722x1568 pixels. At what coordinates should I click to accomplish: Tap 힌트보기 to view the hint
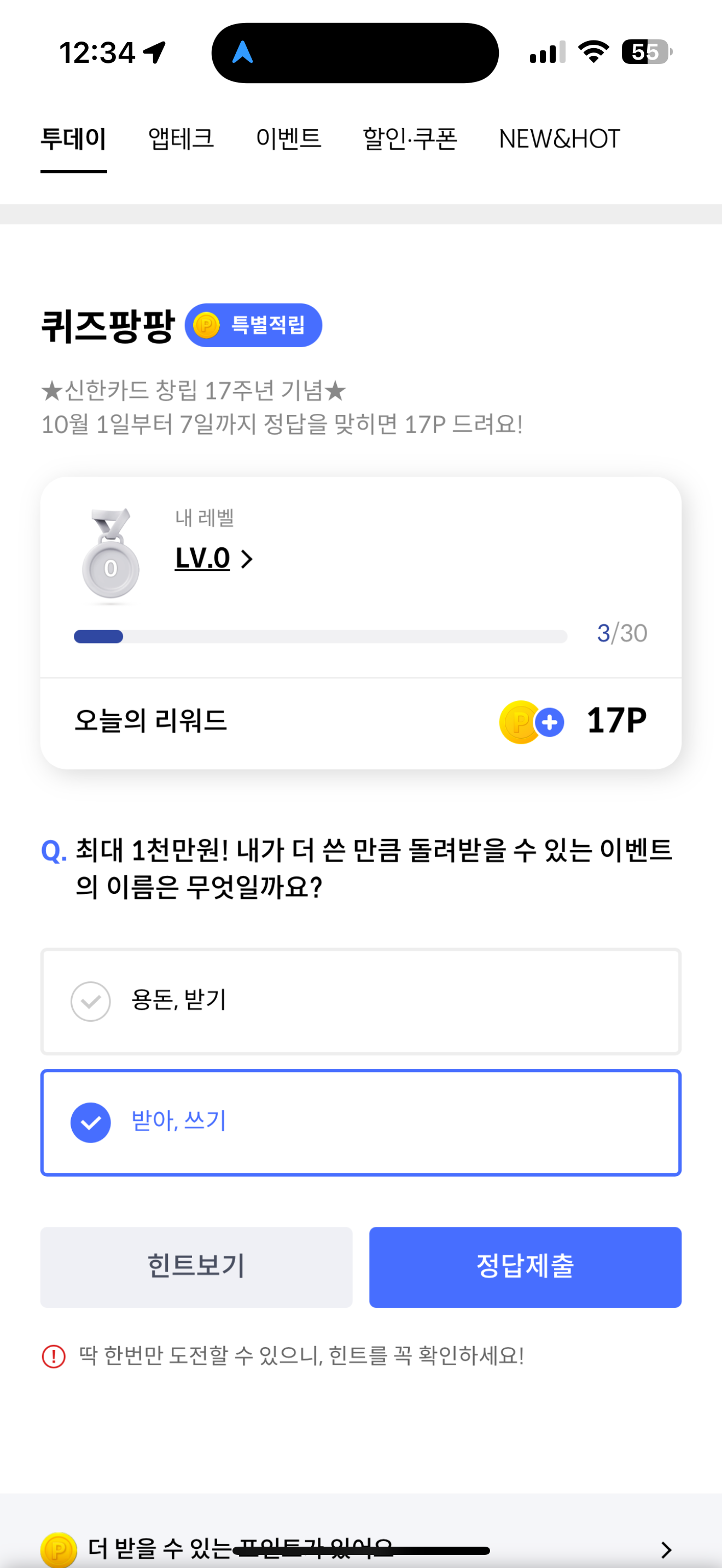click(196, 1267)
